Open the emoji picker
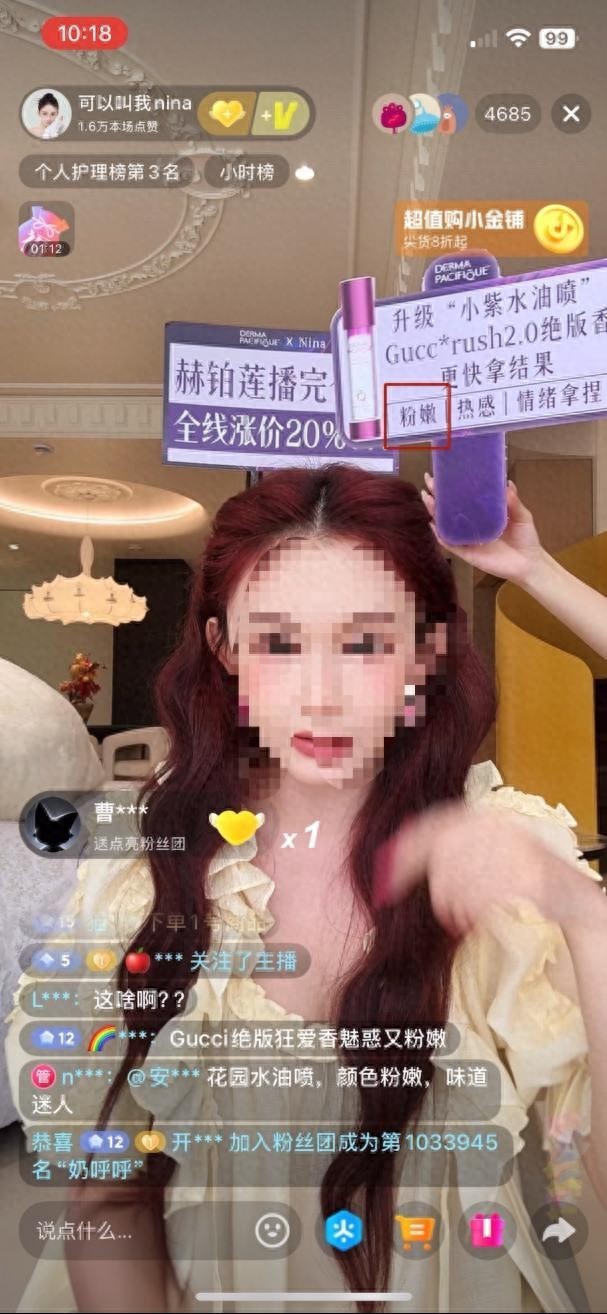Screen dimensions: 607x1314 tap(272, 1230)
